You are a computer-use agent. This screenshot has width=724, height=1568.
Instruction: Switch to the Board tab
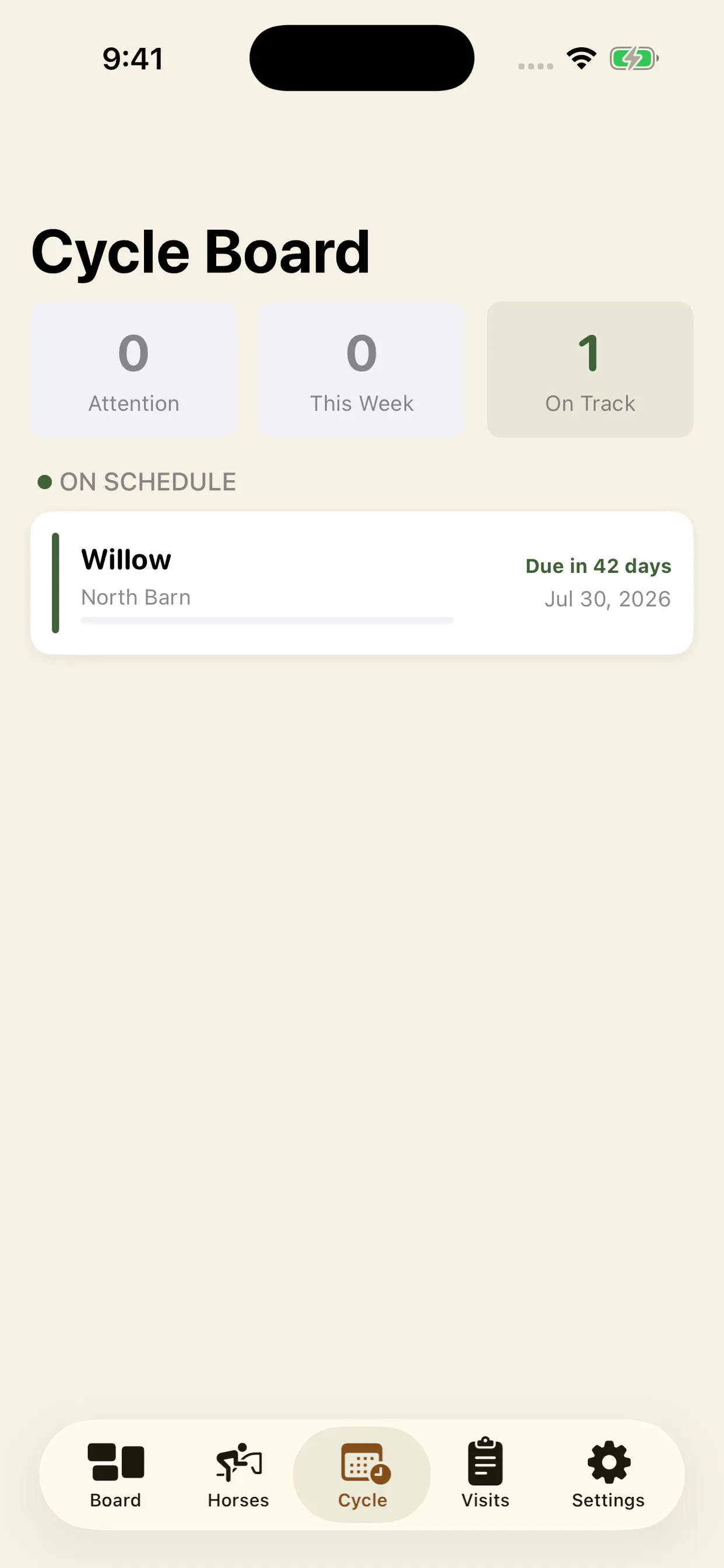tap(115, 1474)
